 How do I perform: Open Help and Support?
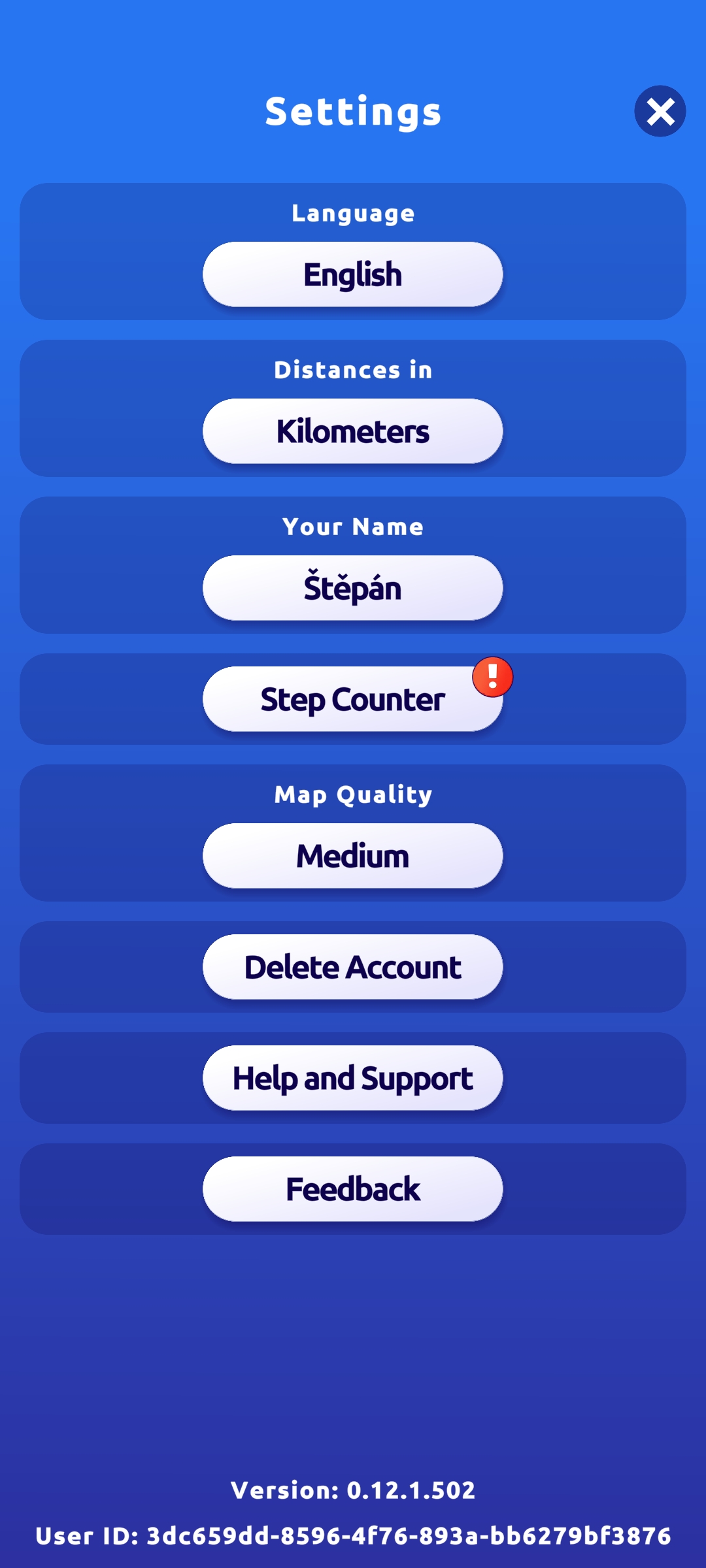(x=352, y=1078)
